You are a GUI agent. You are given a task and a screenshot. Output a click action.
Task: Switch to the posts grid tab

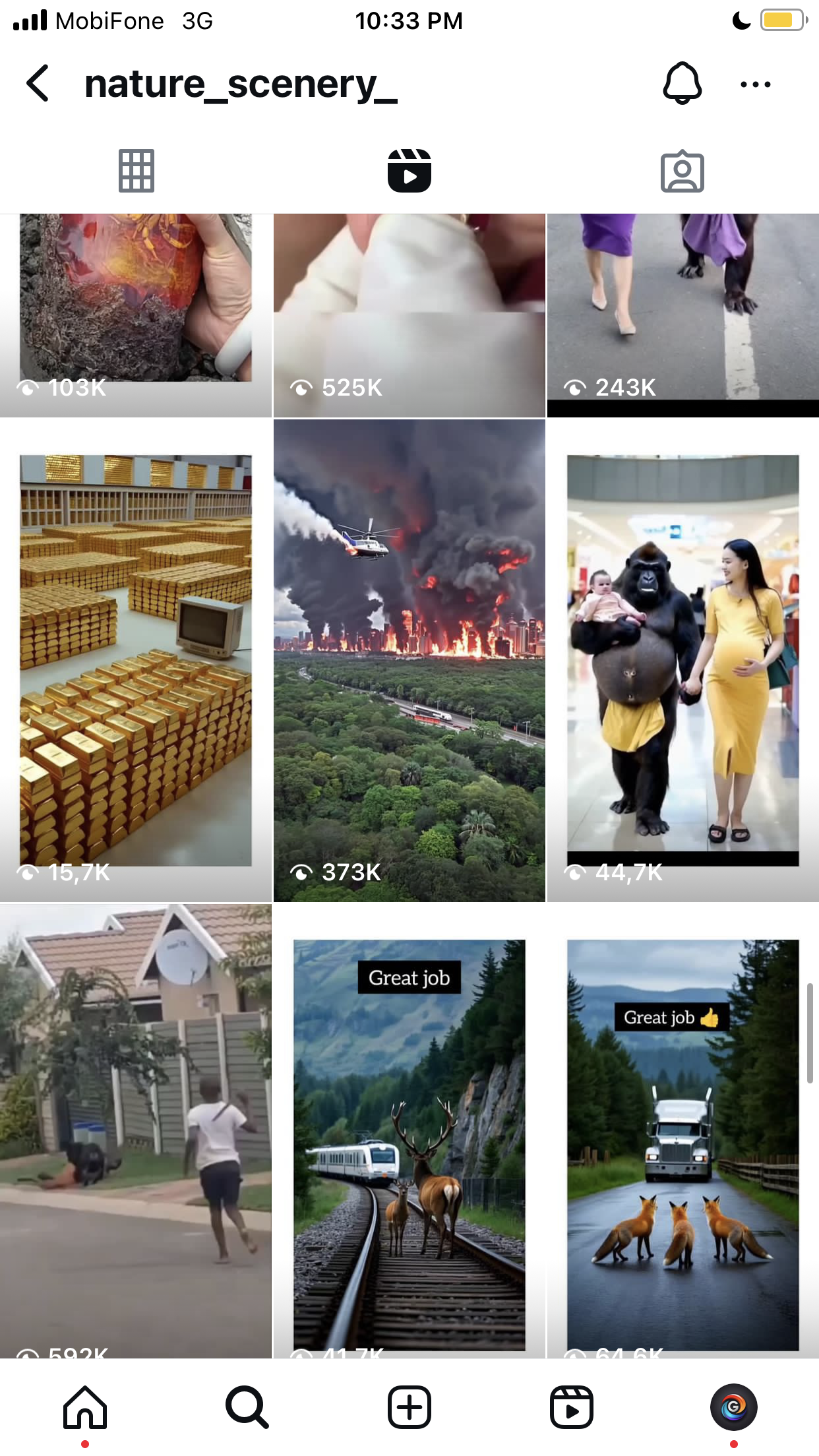pyautogui.click(x=136, y=171)
